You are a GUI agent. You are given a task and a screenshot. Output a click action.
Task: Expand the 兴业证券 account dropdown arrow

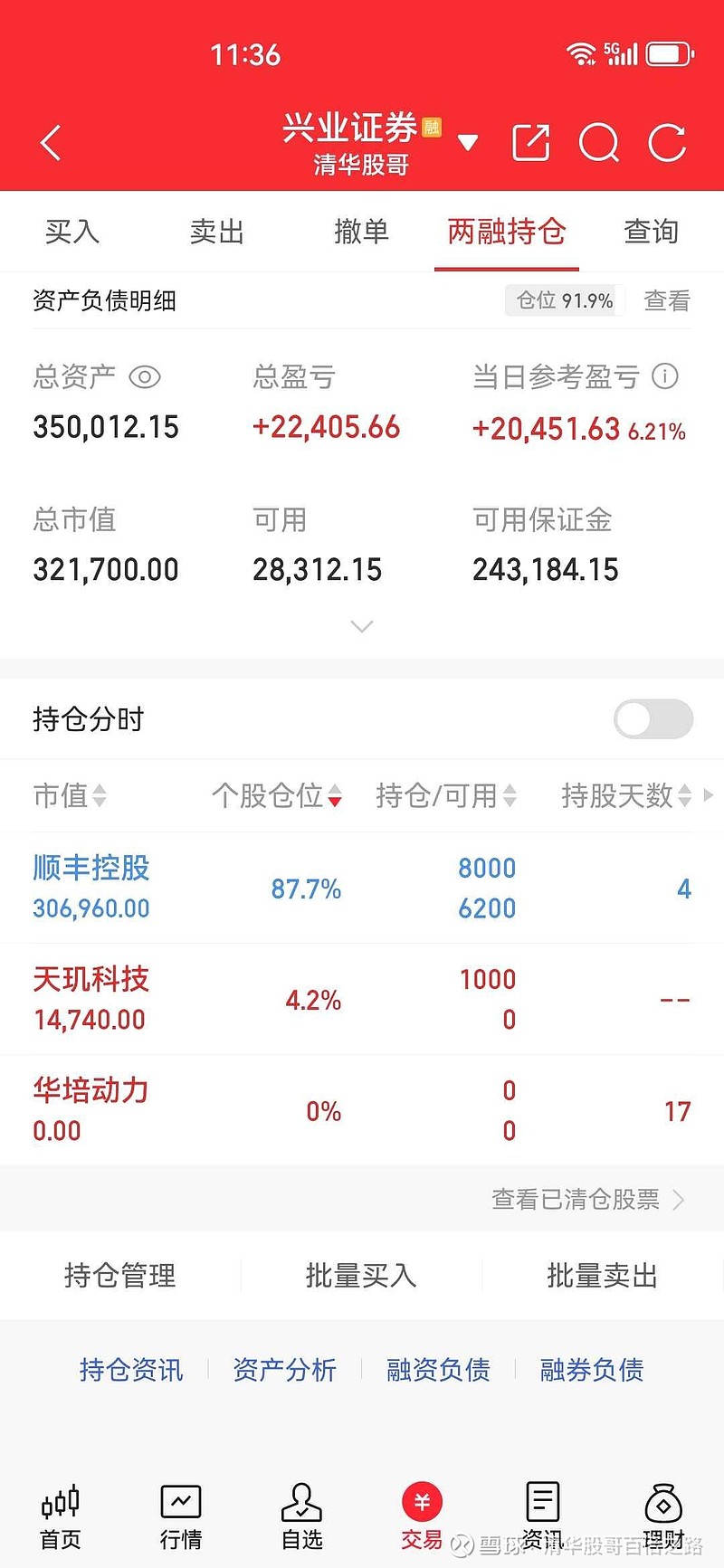(468, 142)
